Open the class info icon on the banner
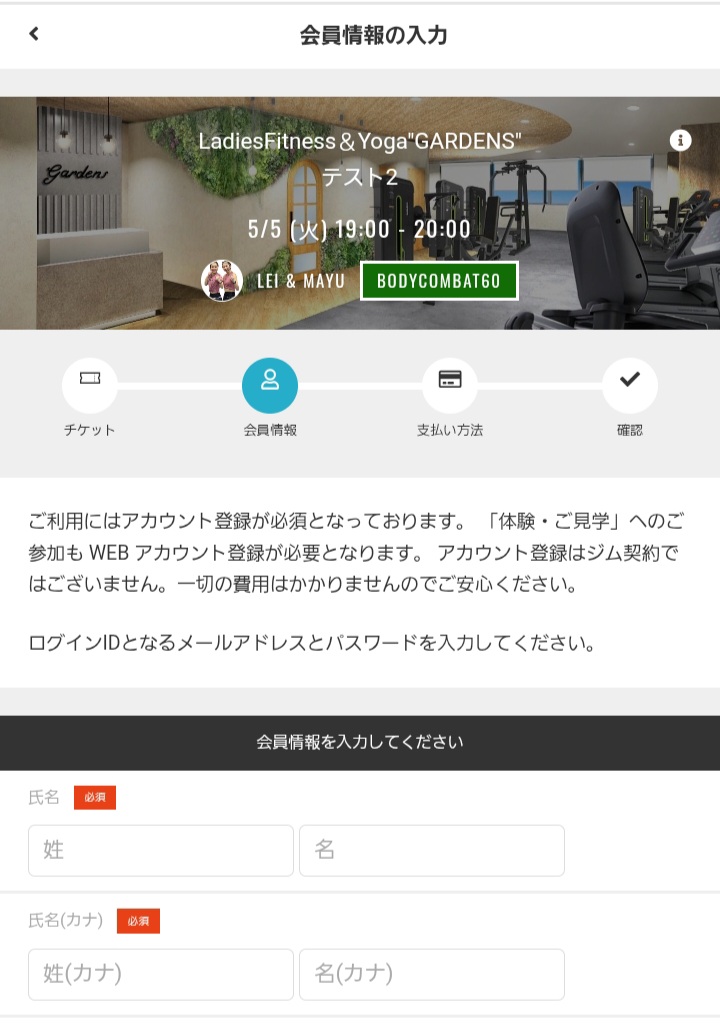Screen dimensions: 720x1028 coord(681,141)
